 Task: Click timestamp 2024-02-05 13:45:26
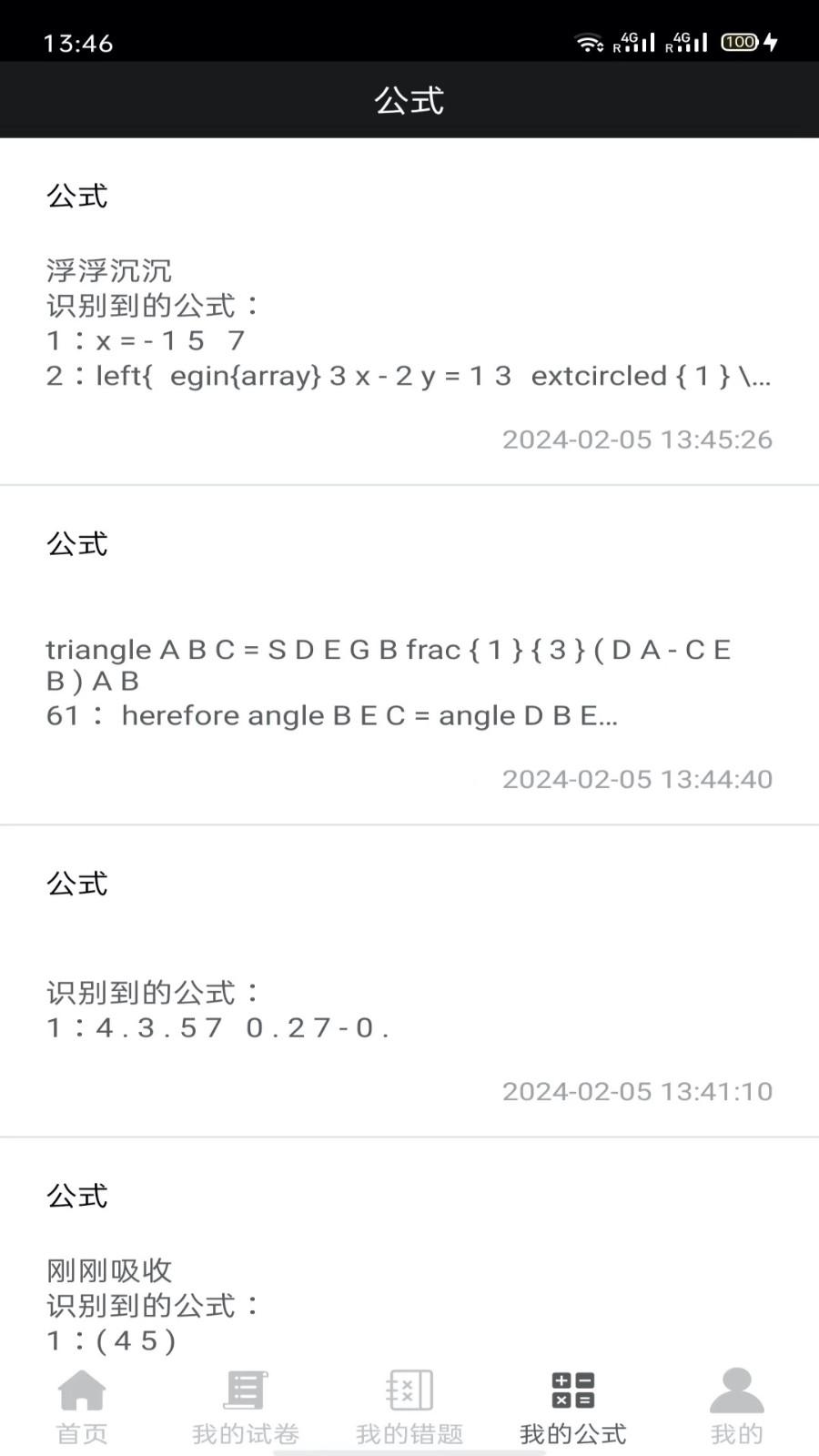[x=637, y=440]
